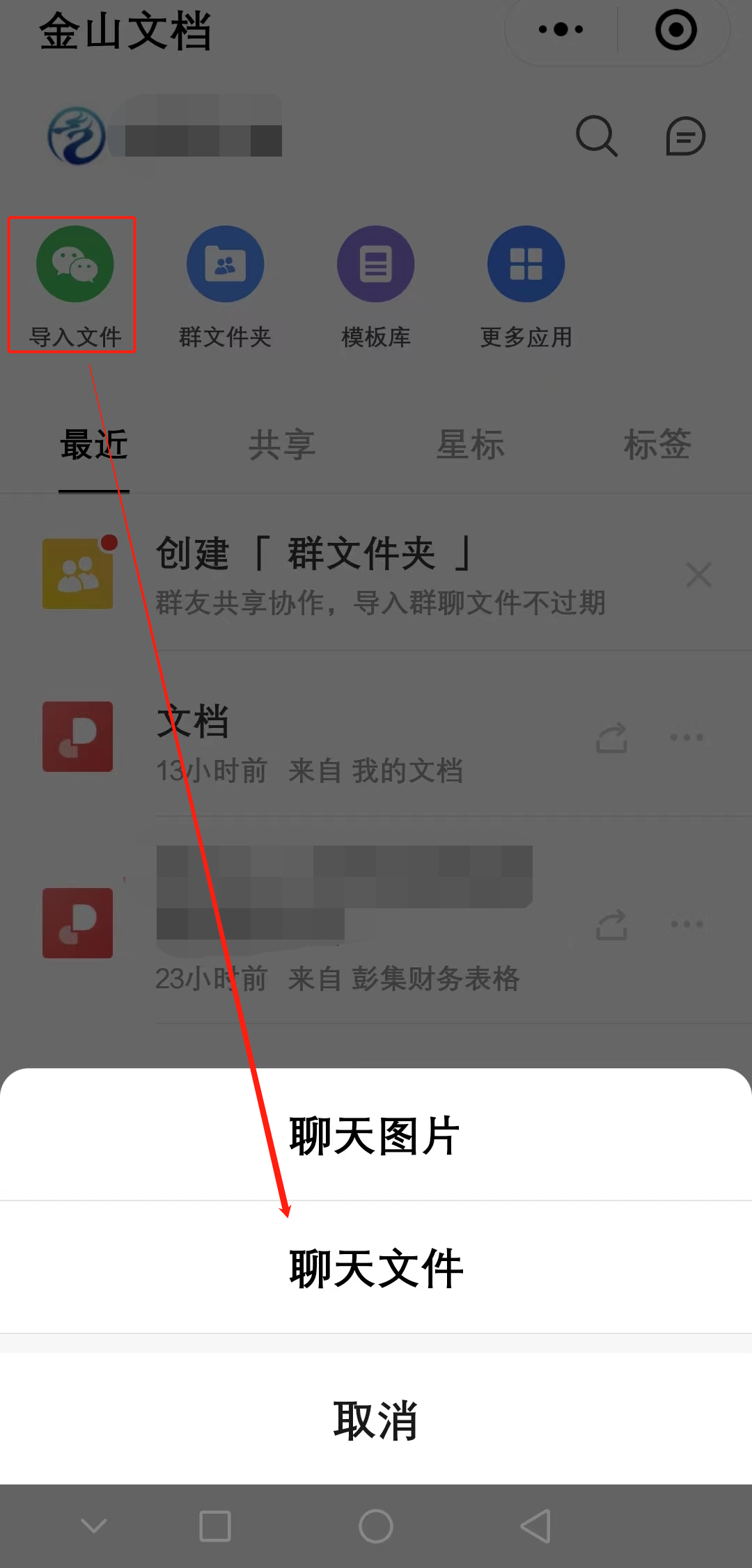Cancel the import sheet with 取消

coord(375,1420)
